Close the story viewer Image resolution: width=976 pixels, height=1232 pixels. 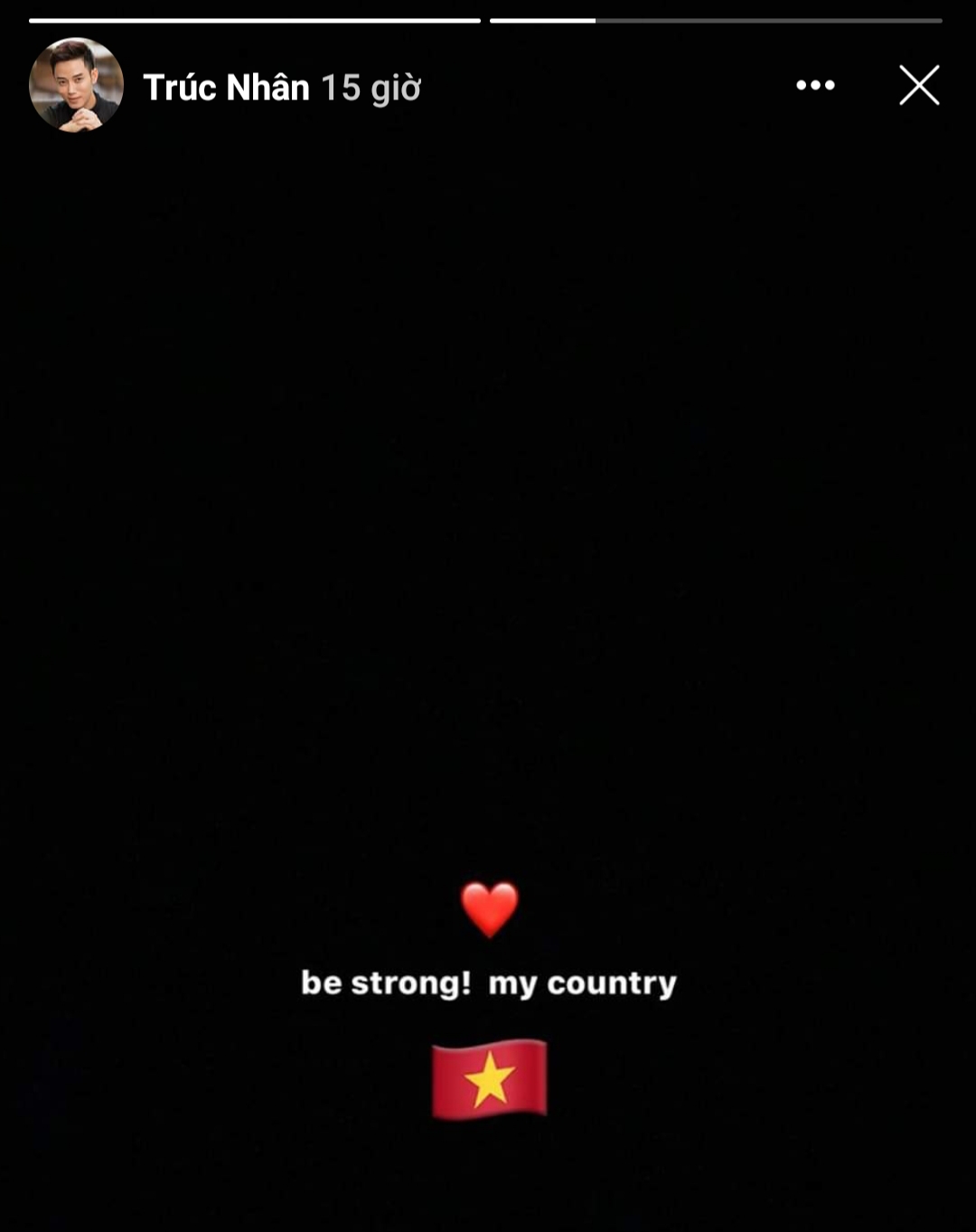click(x=919, y=85)
